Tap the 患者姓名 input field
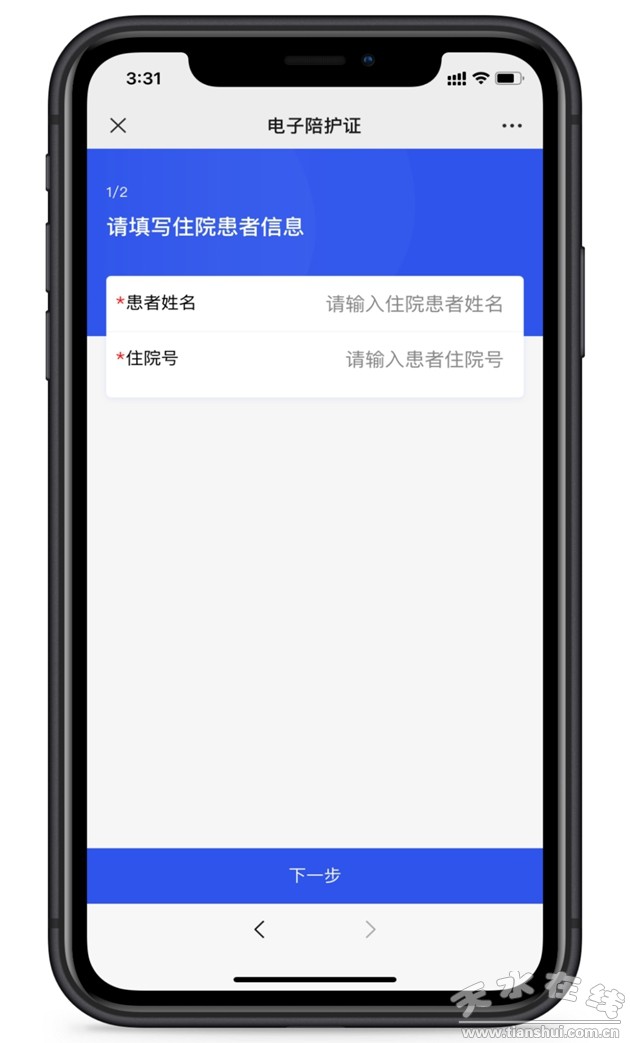The height and width of the screenshot is (1043, 630). click(414, 304)
